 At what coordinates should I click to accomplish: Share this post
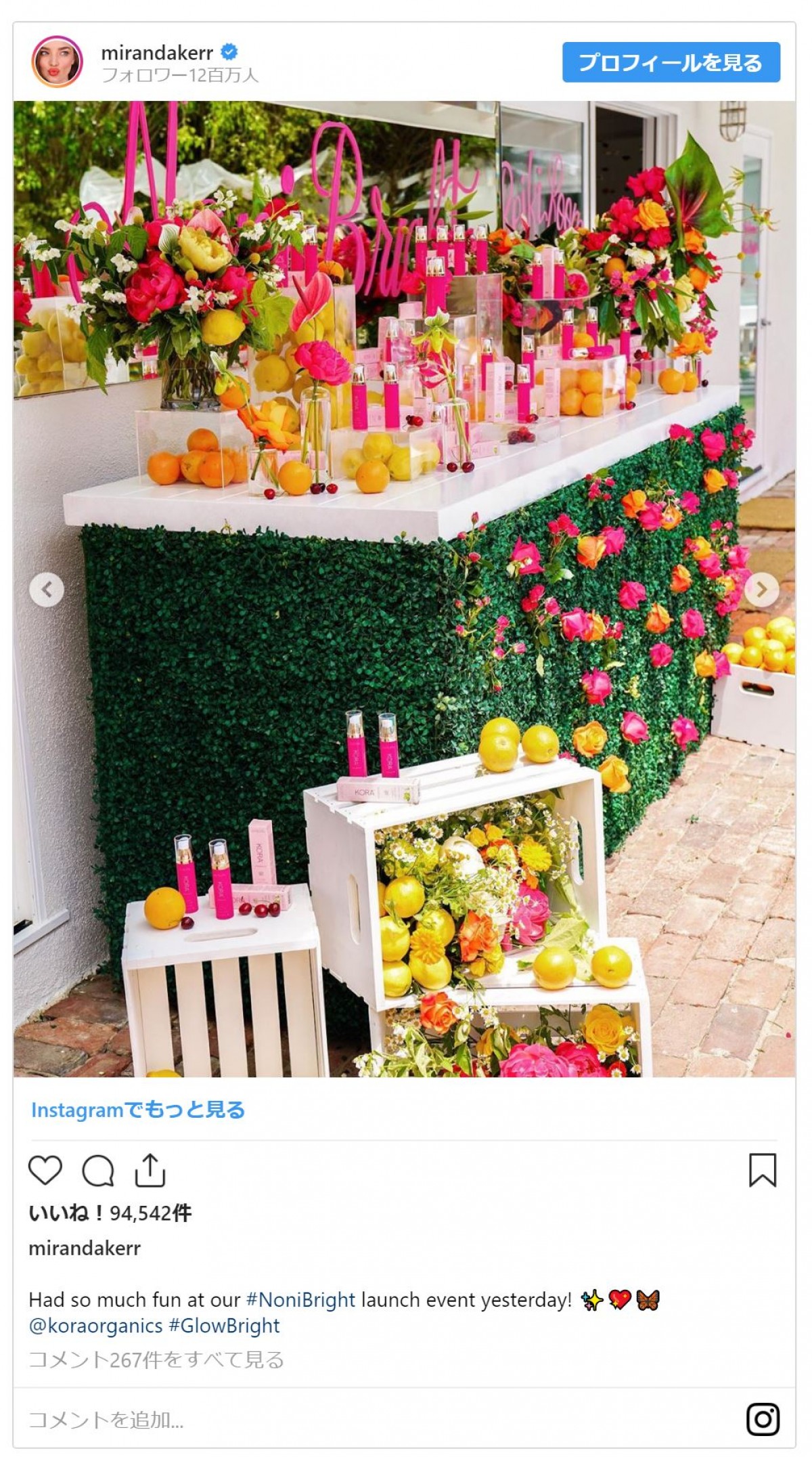(x=150, y=1171)
